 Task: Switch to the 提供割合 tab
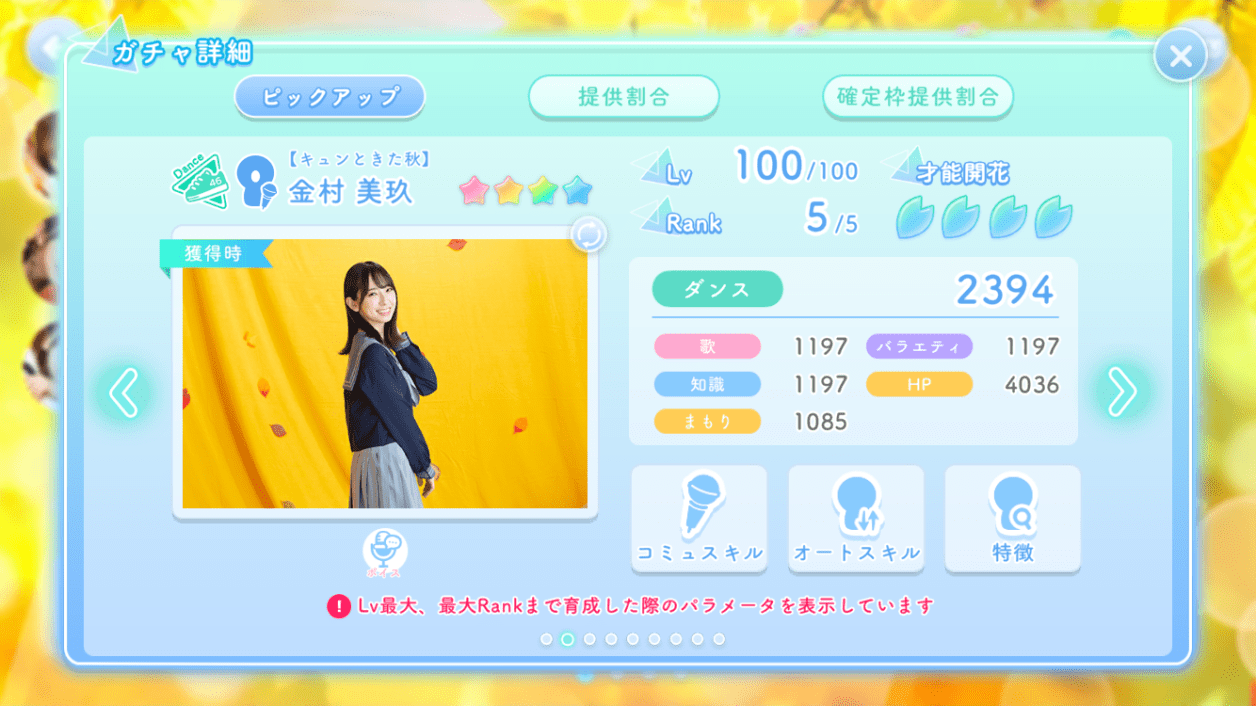pos(623,97)
